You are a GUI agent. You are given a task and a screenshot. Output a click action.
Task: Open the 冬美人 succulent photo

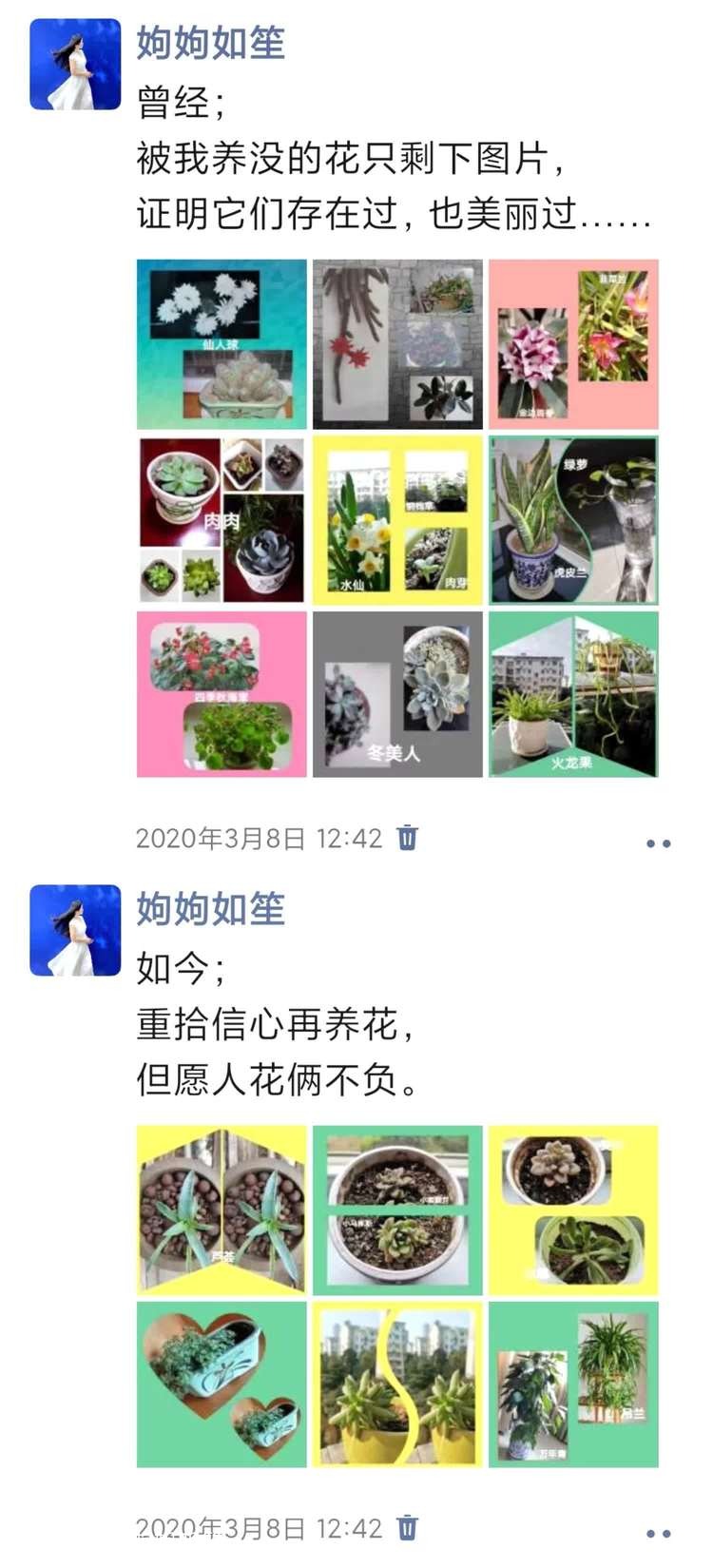pyautogui.click(x=397, y=694)
